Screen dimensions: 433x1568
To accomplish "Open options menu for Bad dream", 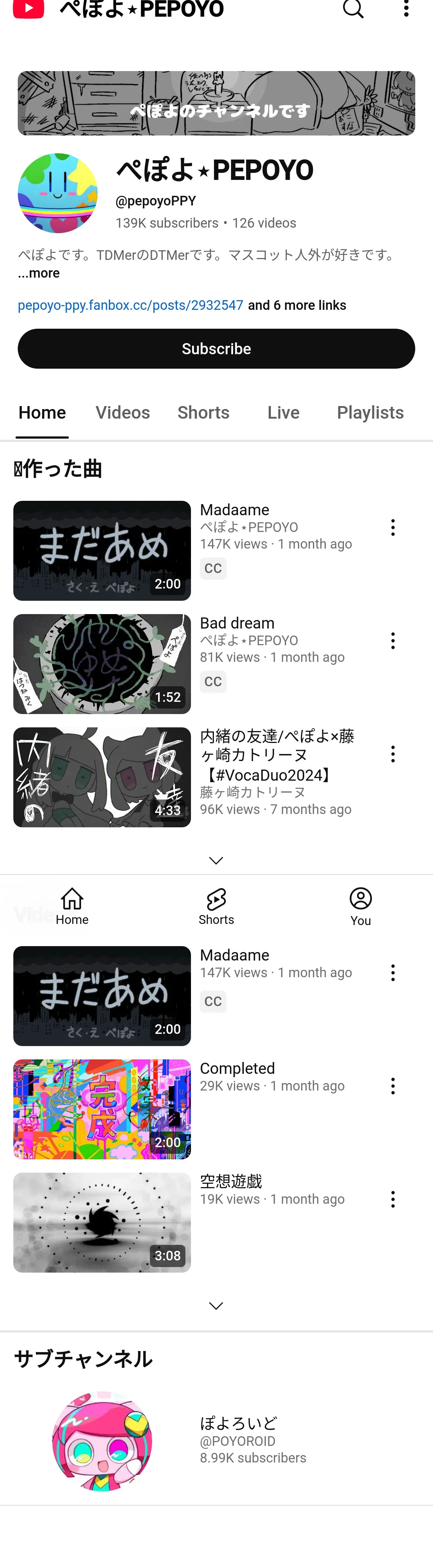I will click(x=393, y=640).
